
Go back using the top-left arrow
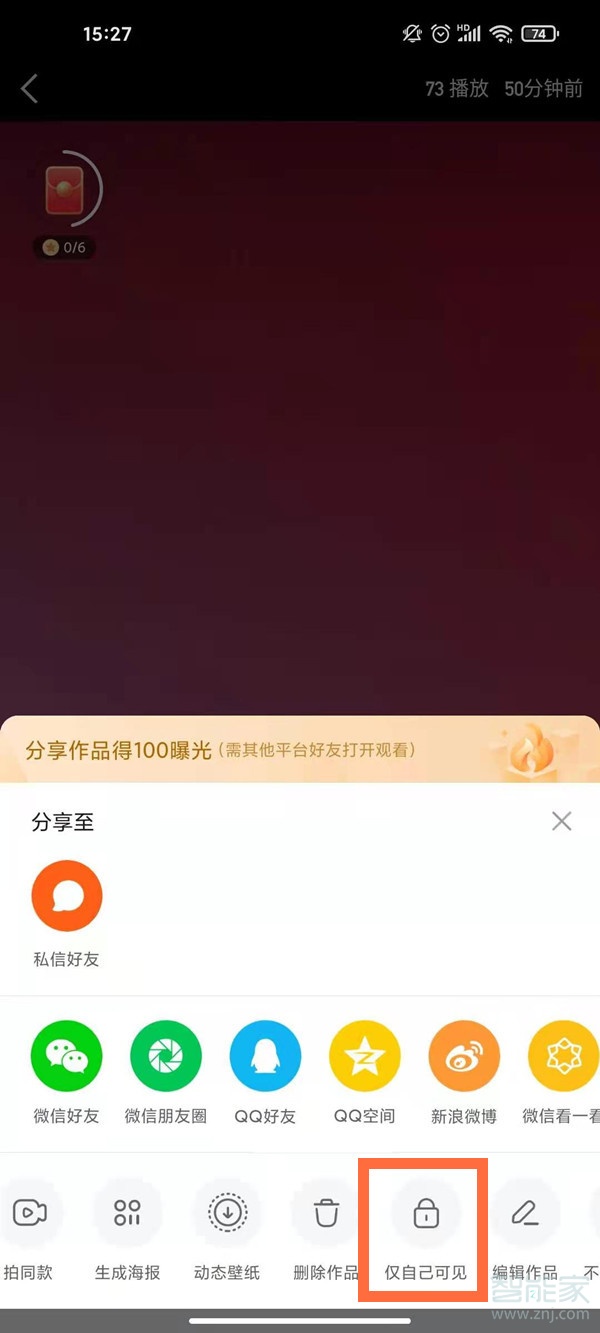tap(29, 88)
